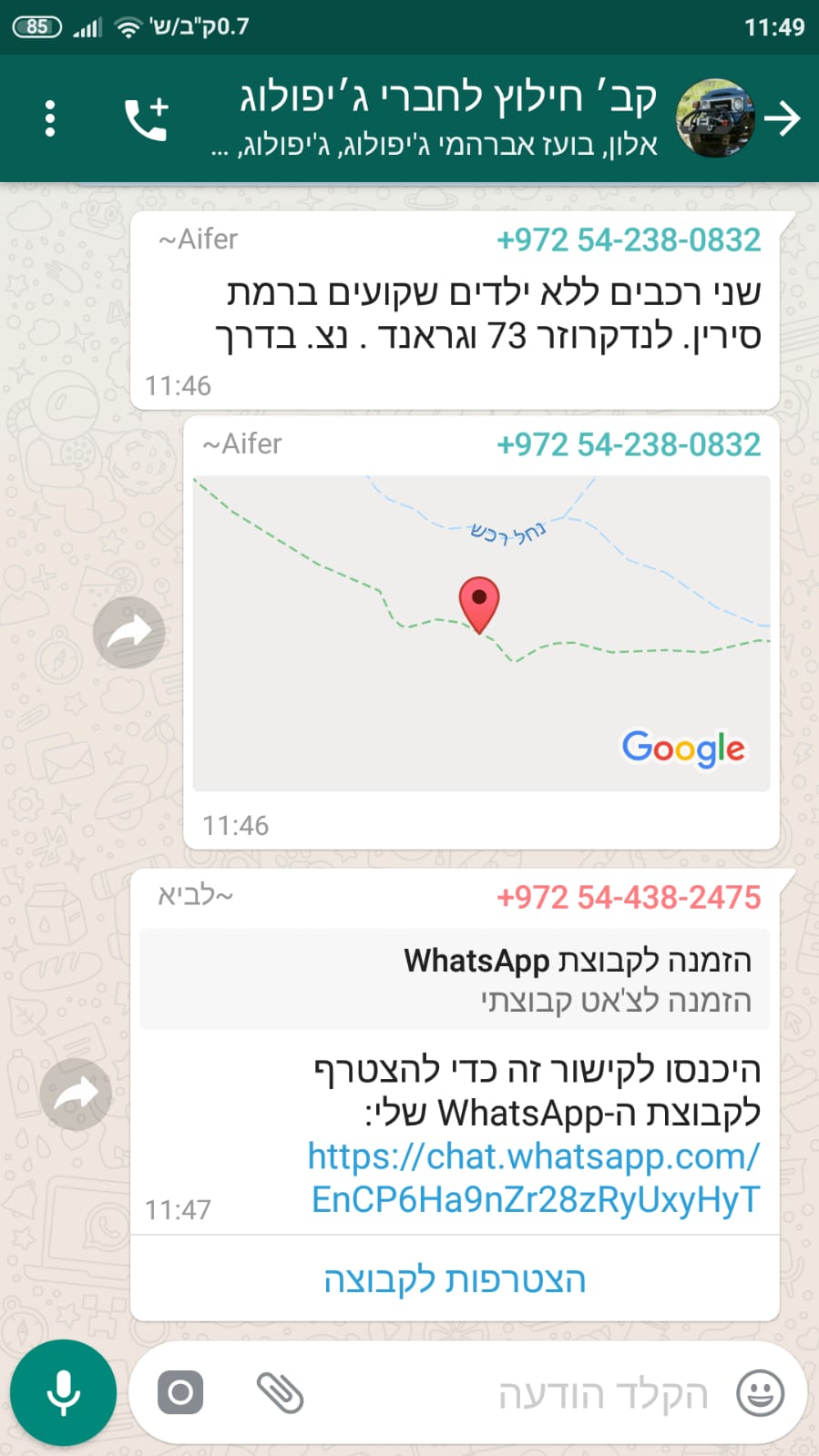Forward the location message
This screenshot has width=819, height=1456.
[129, 632]
